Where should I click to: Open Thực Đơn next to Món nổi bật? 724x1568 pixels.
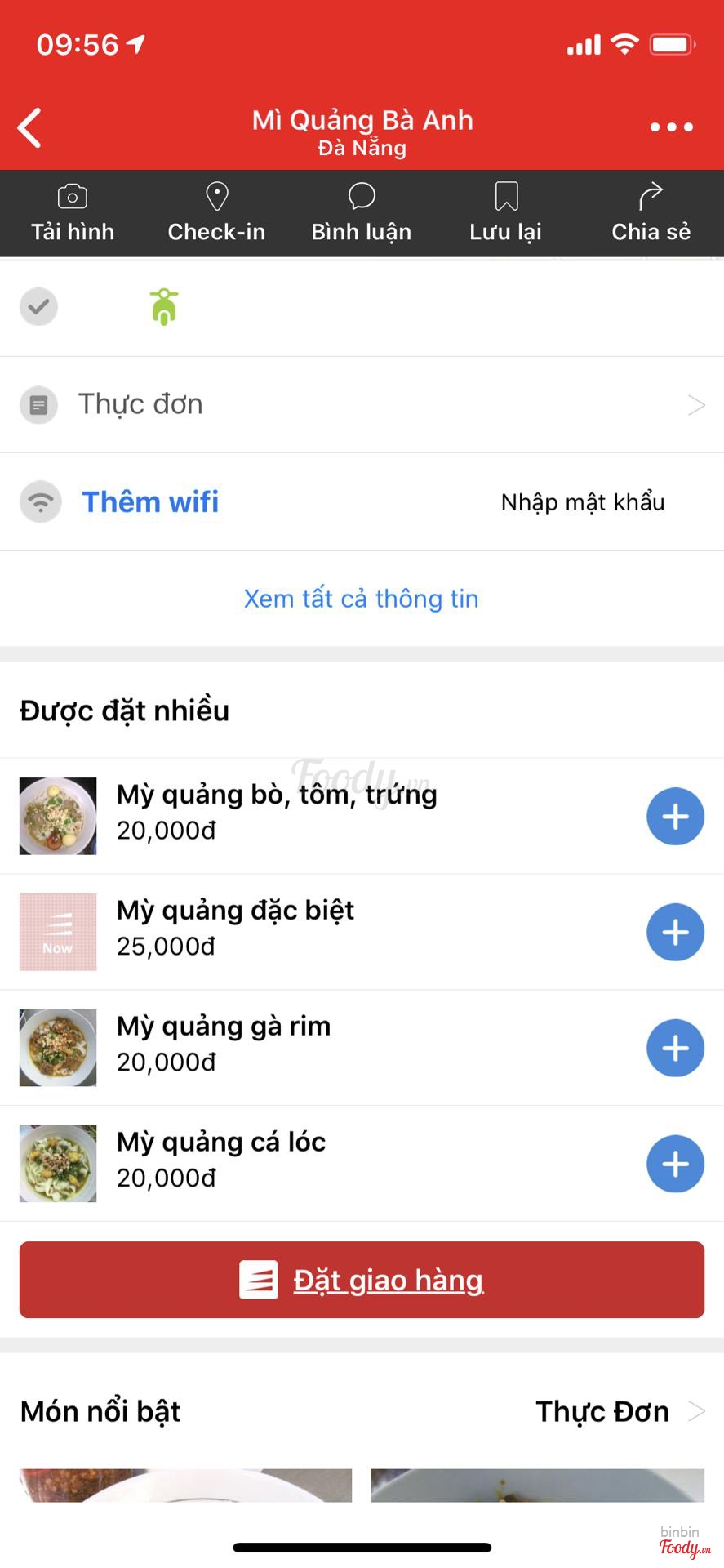pyautogui.click(x=616, y=1411)
